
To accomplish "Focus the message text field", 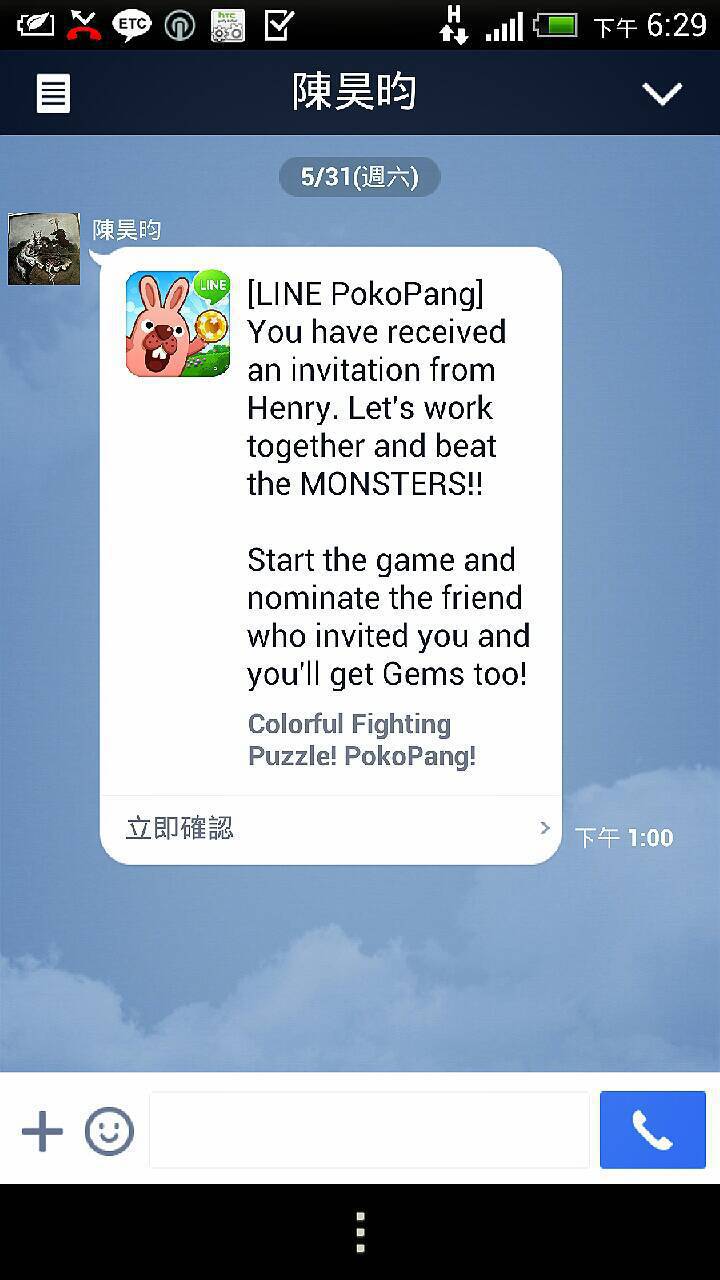I will pos(369,1130).
